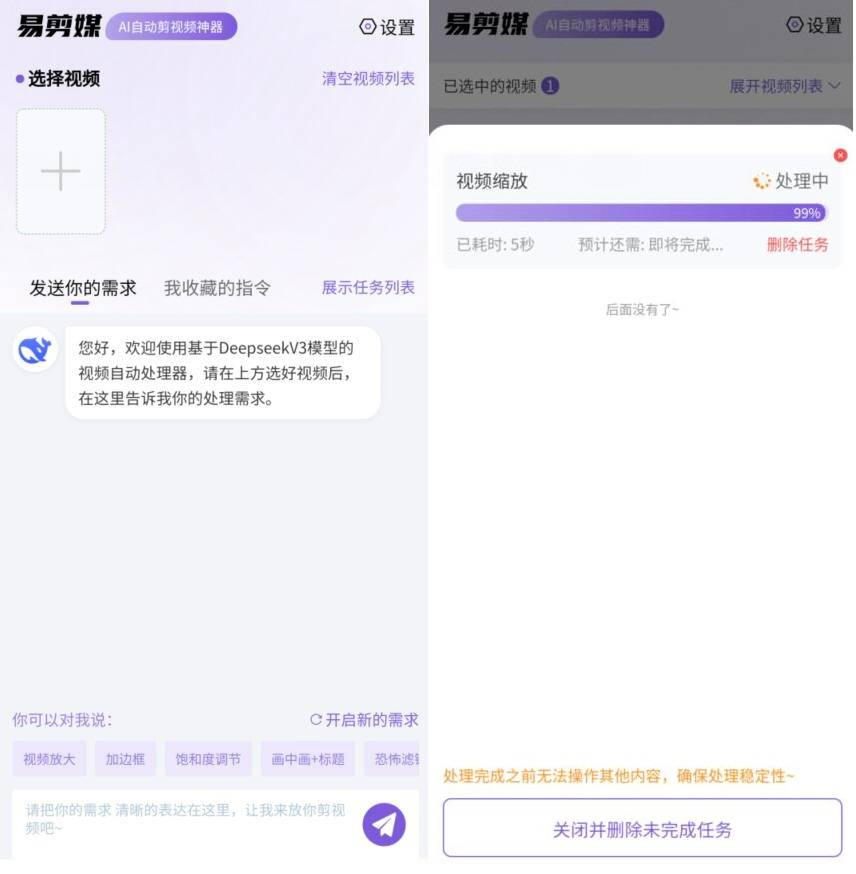This screenshot has width=856, height=874.
Task: Switch to the 发送你的需求 tab
Action: [82, 288]
